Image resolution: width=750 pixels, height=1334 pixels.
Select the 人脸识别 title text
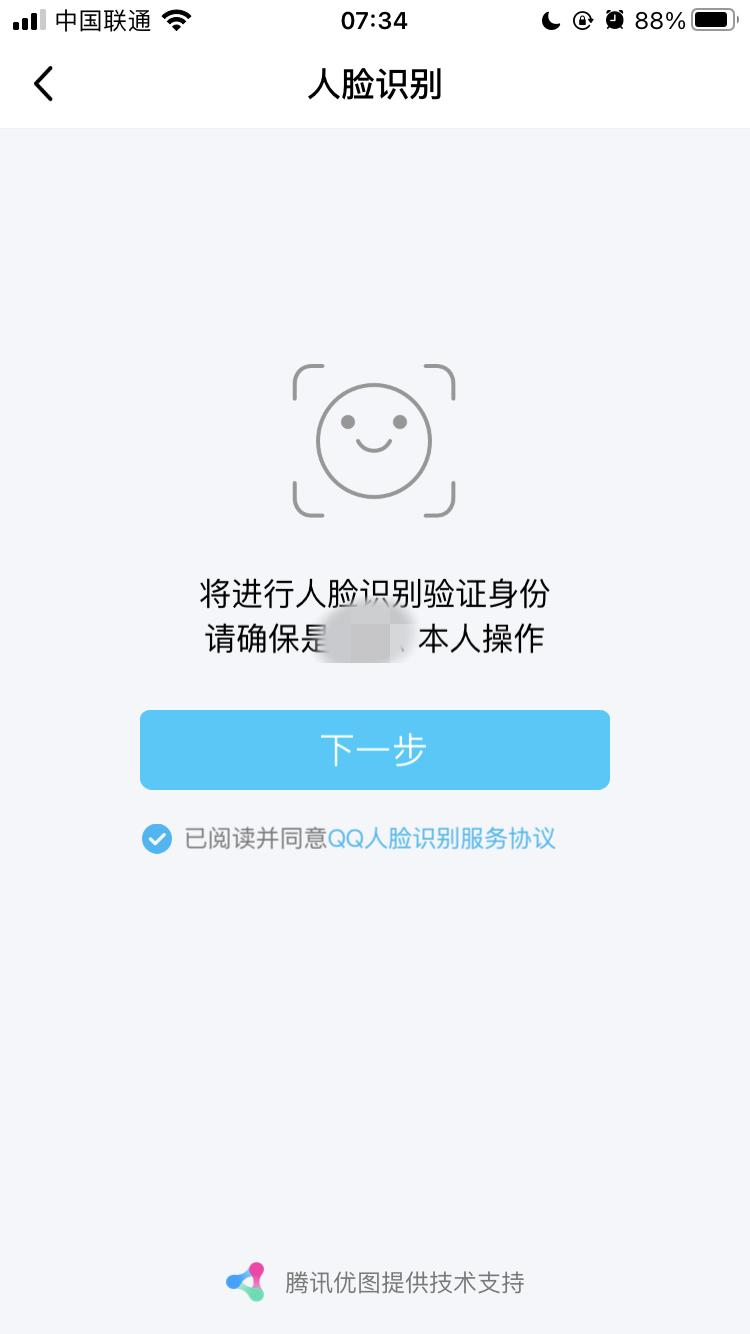tap(375, 85)
